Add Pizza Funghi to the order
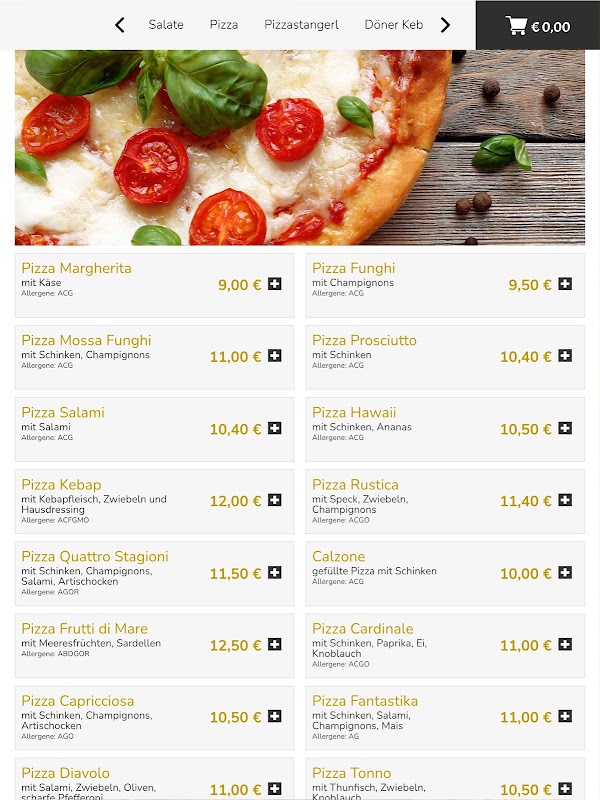Viewport: 600px width, 800px height. click(565, 284)
